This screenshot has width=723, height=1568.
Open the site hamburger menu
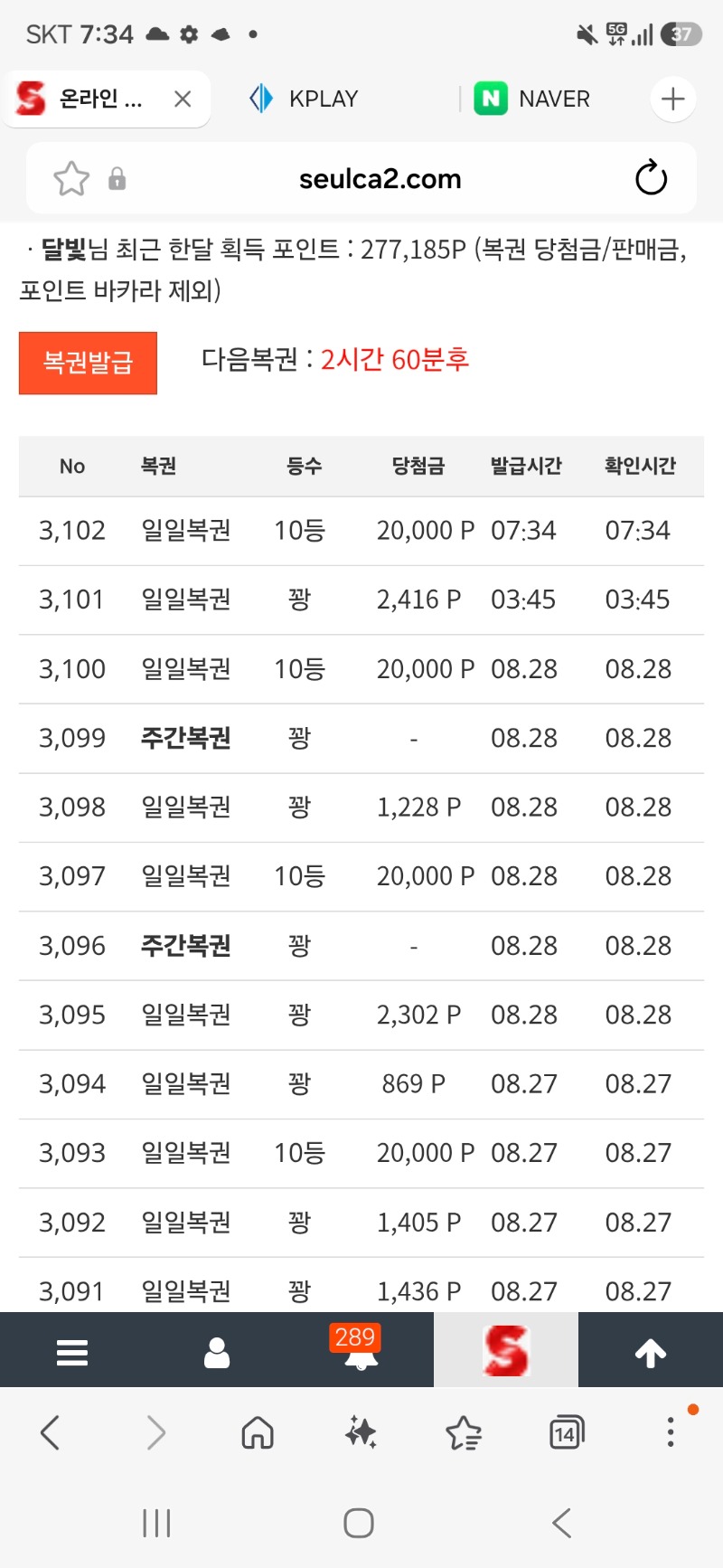coord(72,1353)
